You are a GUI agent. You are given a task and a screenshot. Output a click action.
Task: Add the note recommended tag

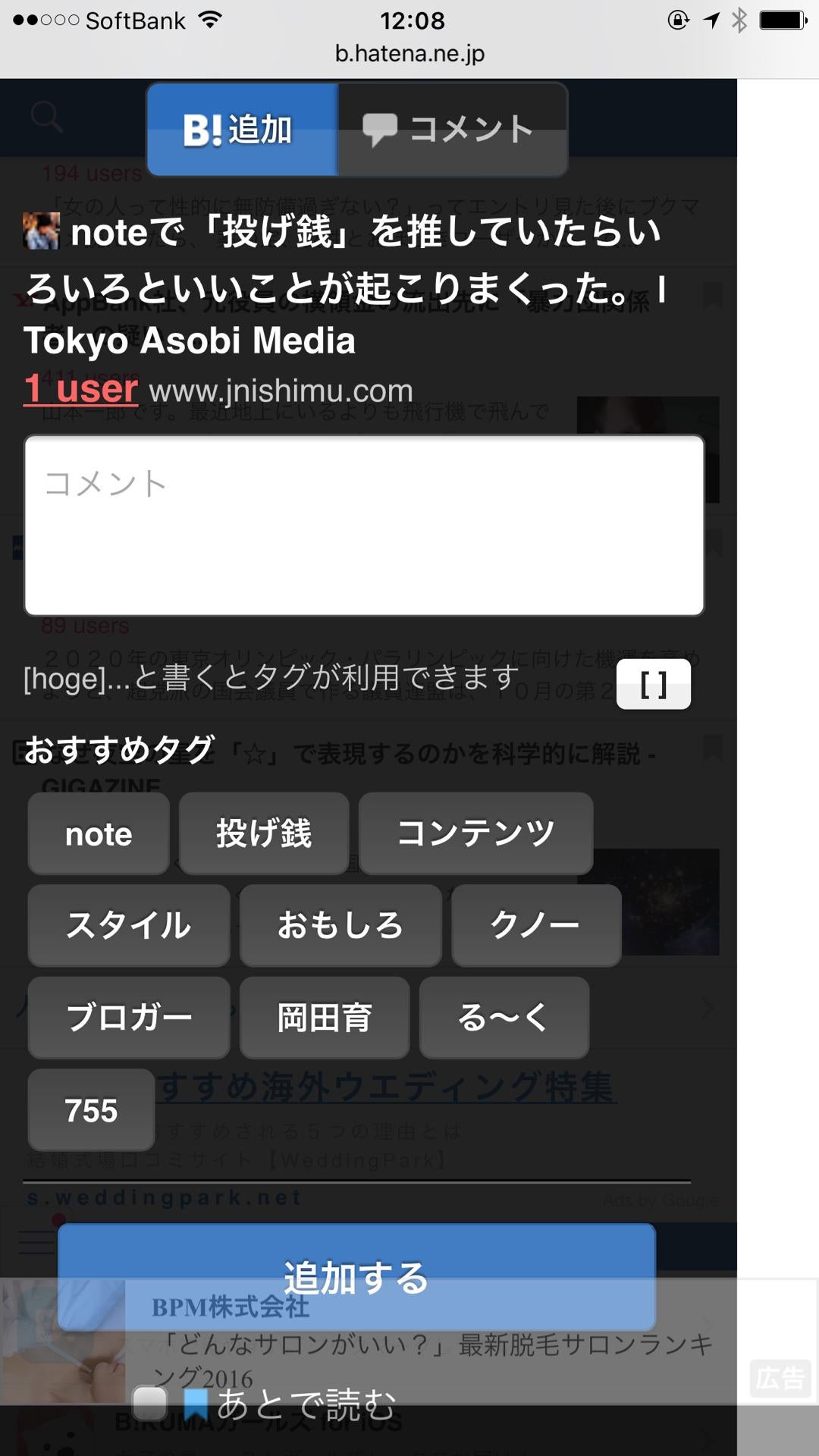(99, 833)
